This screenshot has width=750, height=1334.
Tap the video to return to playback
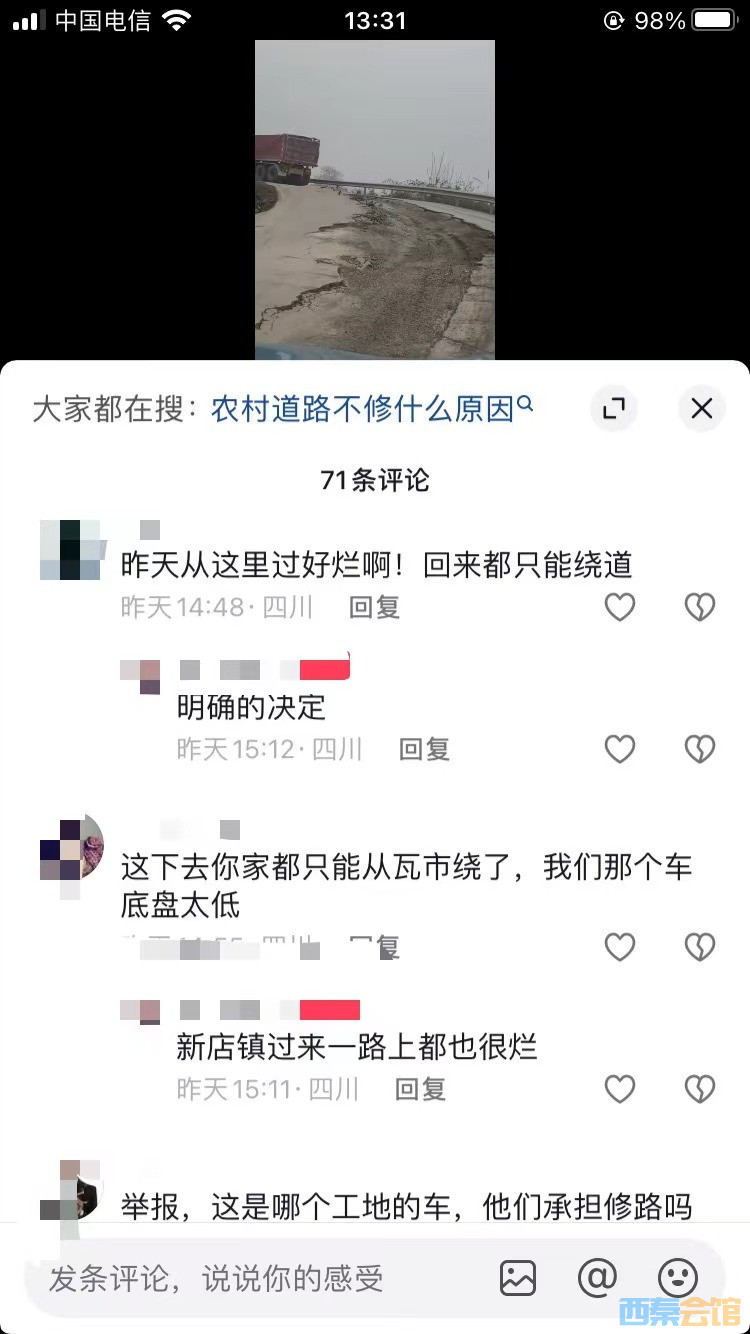375,200
